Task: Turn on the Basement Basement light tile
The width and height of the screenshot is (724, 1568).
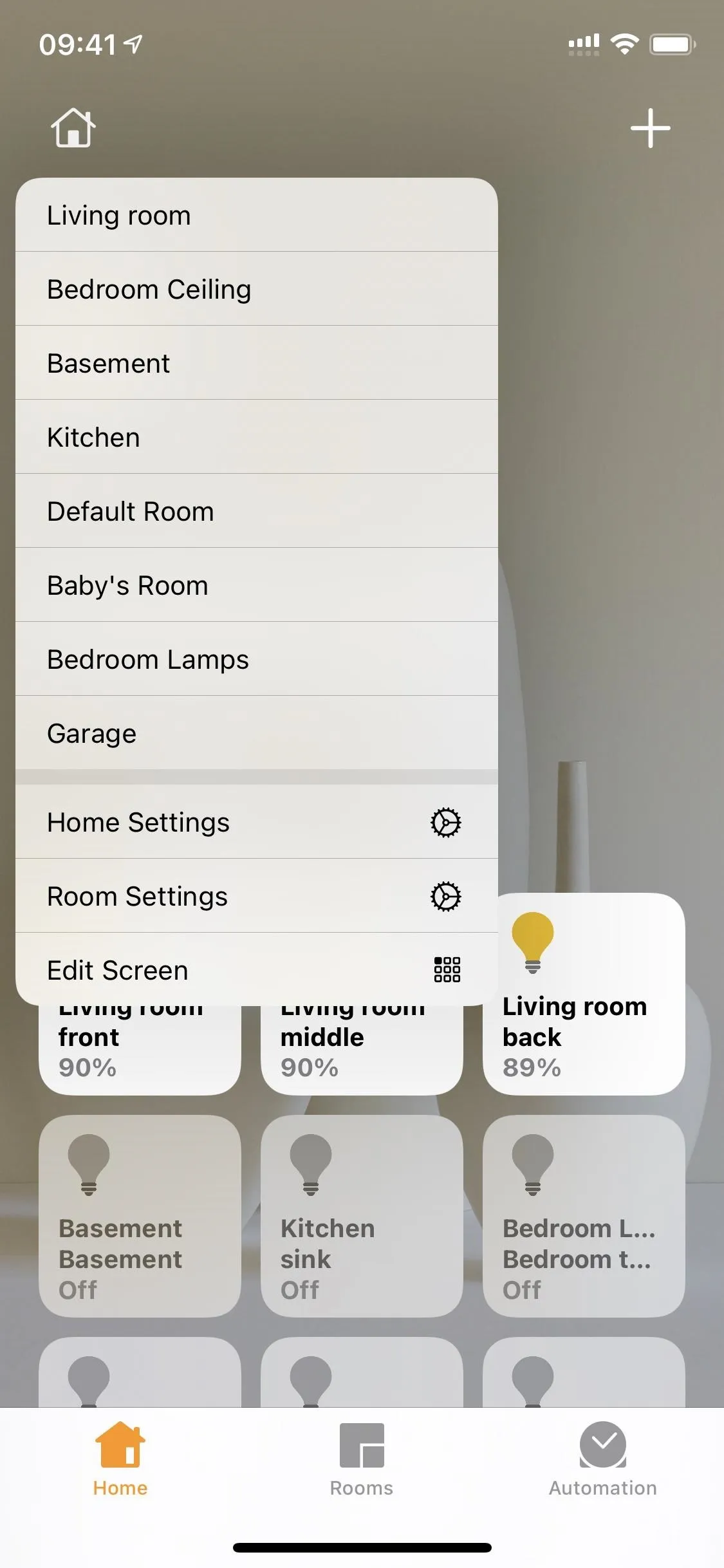Action: pyautogui.click(x=140, y=1216)
